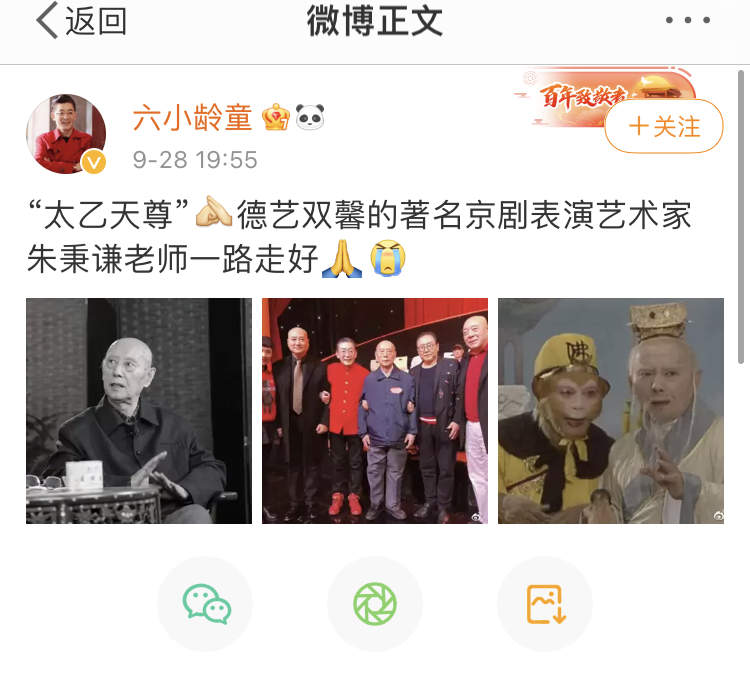Follow 六小龄童 with the 关注 button
The height and width of the screenshot is (682, 750).
click(664, 126)
